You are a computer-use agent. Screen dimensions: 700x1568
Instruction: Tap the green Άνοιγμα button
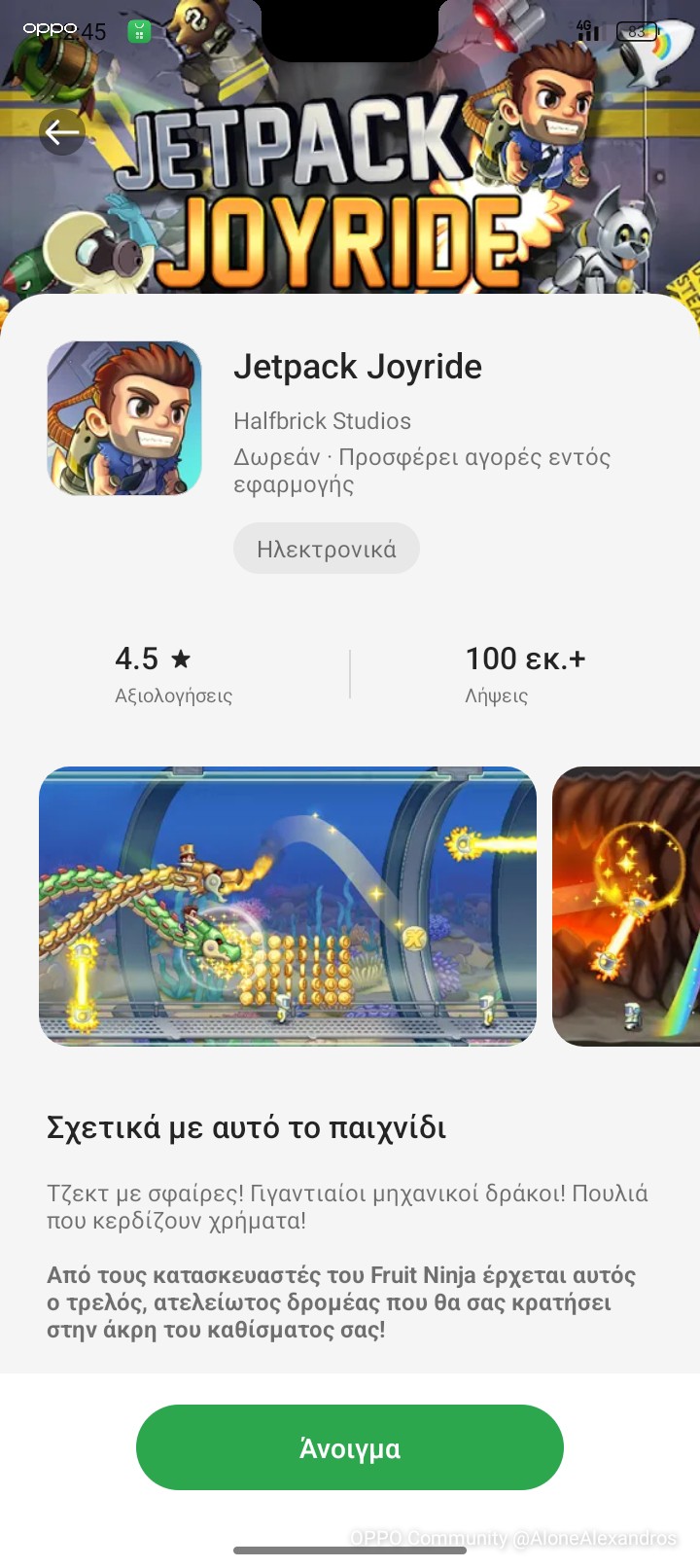tap(350, 1447)
